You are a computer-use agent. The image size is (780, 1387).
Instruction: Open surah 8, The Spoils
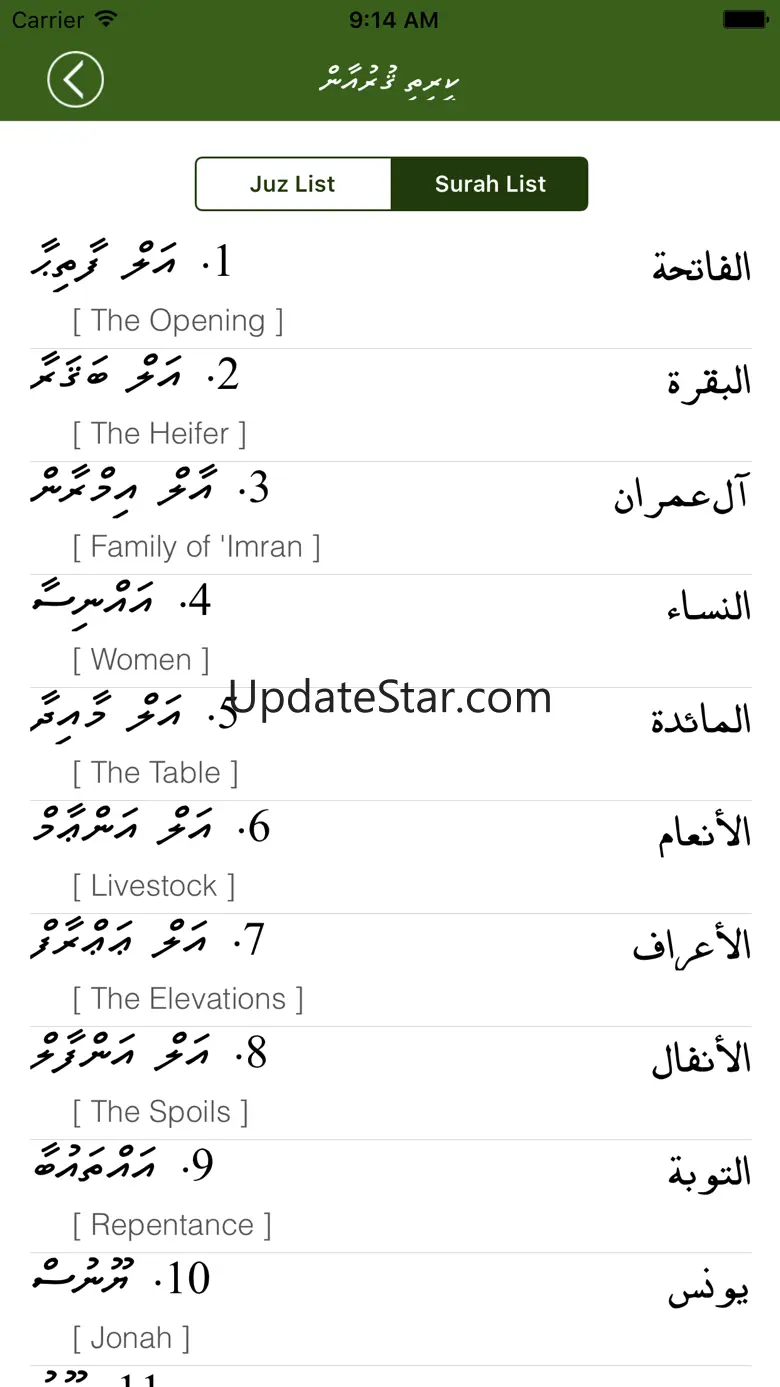(x=390, y=1083)
